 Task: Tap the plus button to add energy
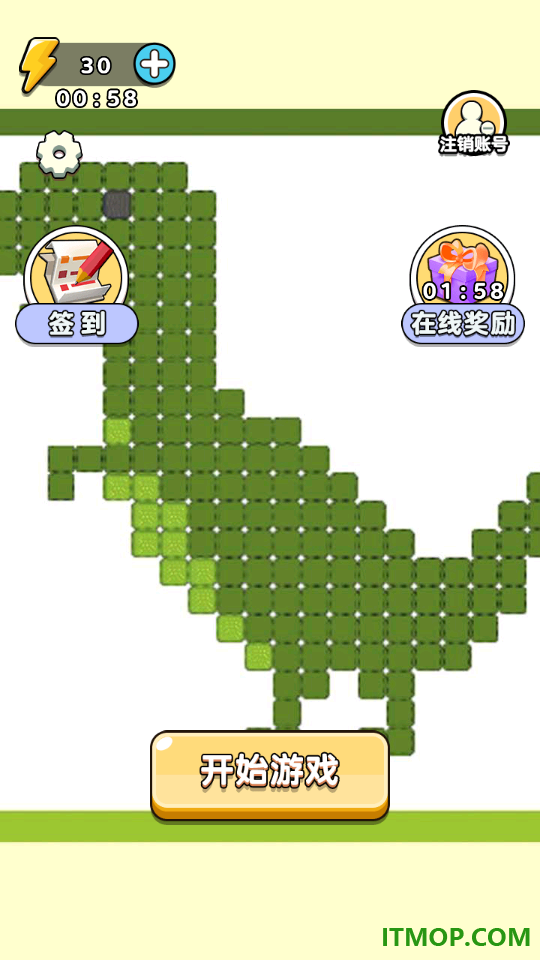[154, 64]
